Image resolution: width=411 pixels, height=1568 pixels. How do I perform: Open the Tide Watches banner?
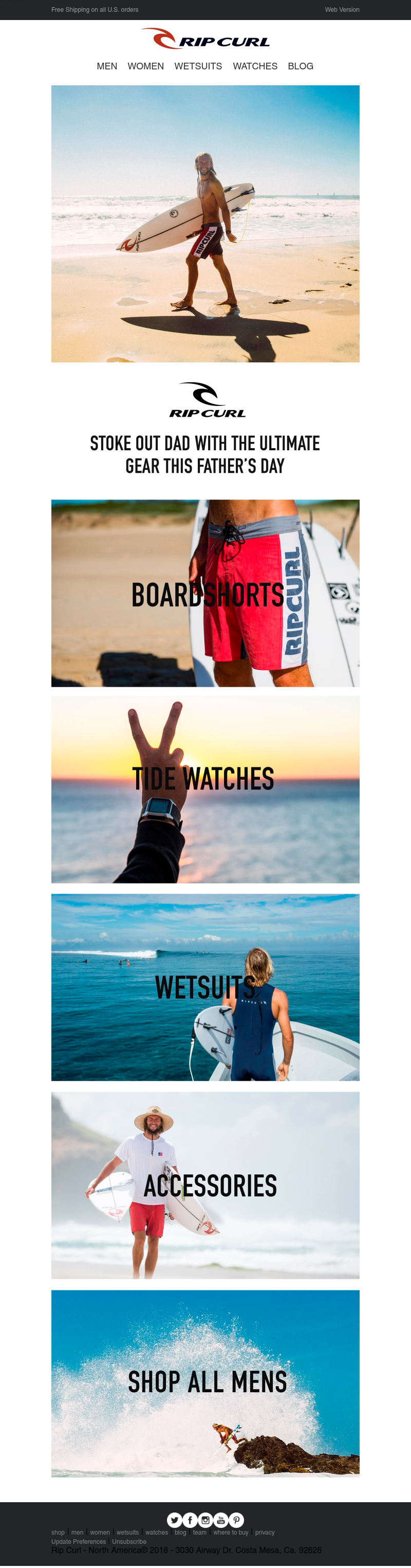(x=205, y=789)
